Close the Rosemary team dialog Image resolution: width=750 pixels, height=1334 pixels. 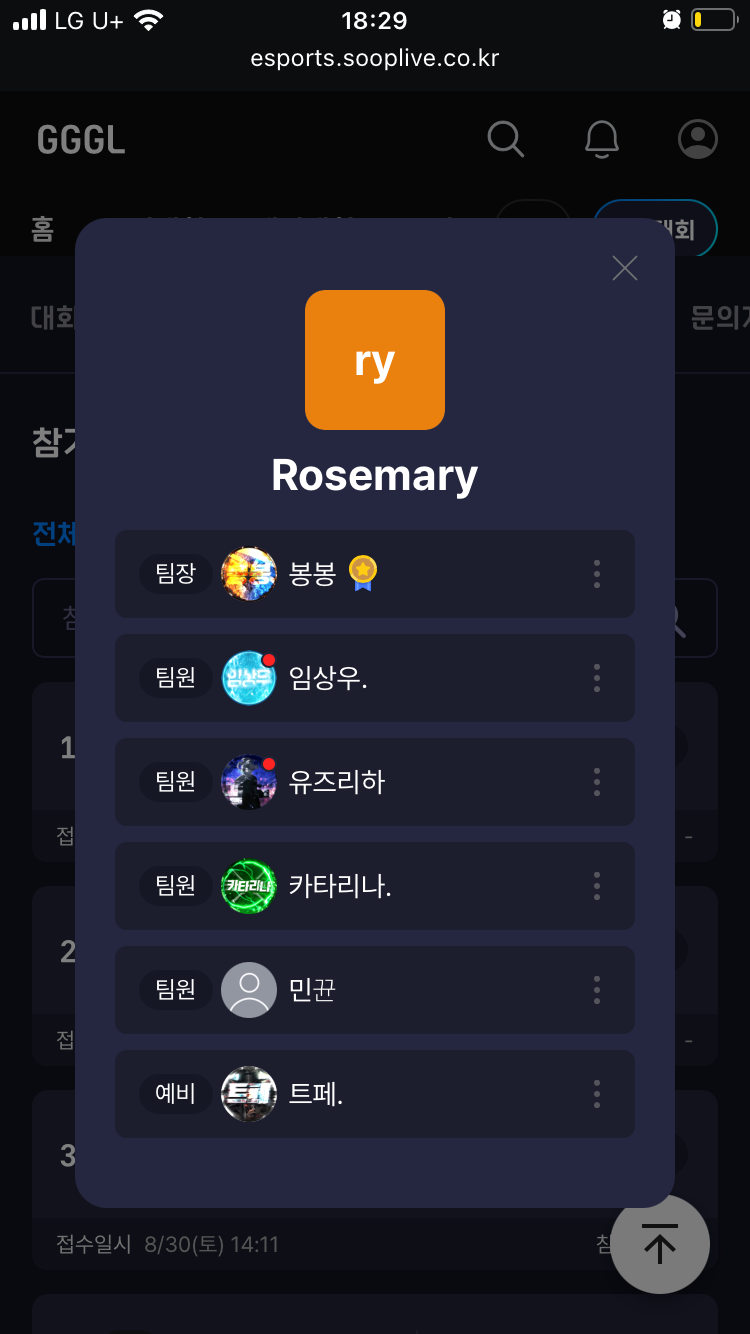click(x=624, y=268)
